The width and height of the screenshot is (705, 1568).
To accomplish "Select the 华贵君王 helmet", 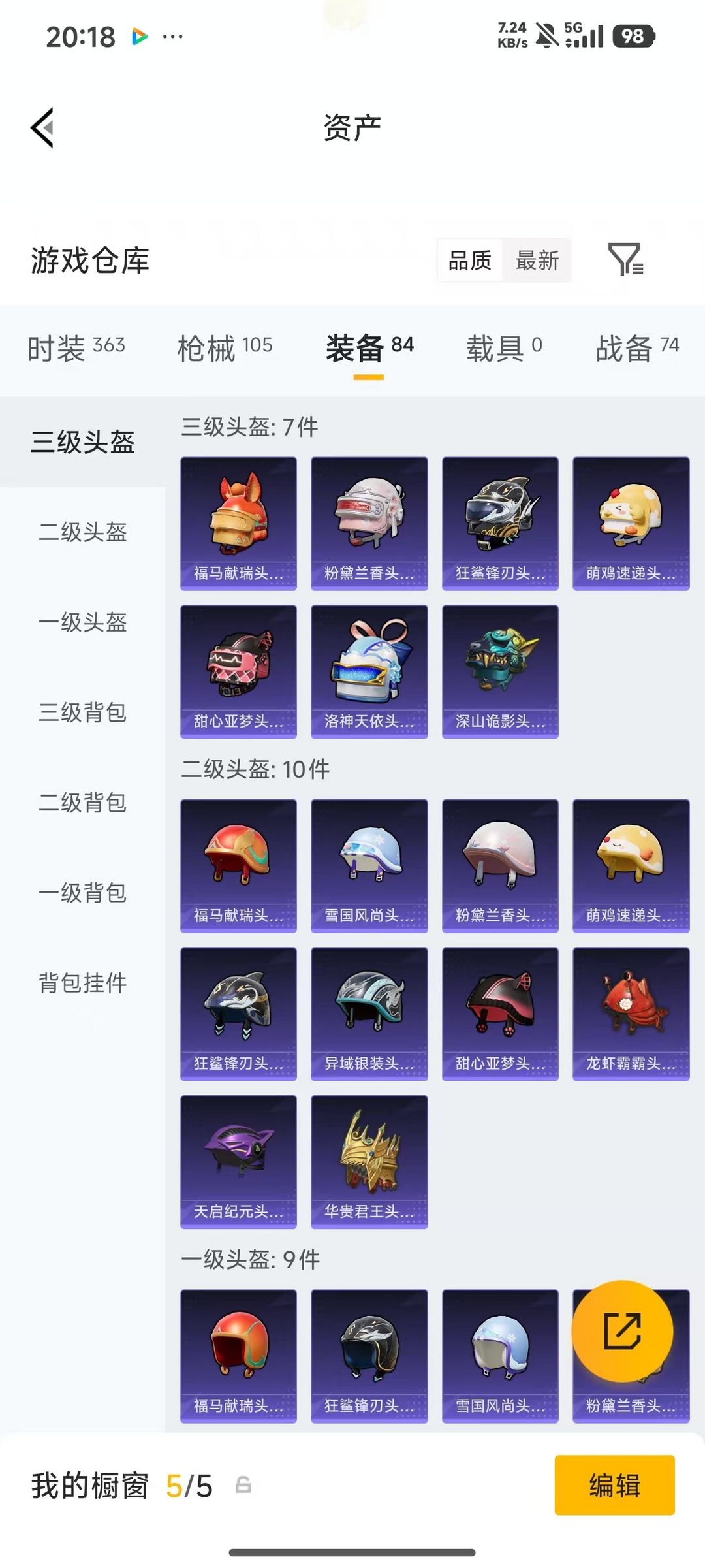I will [369, 1161].
